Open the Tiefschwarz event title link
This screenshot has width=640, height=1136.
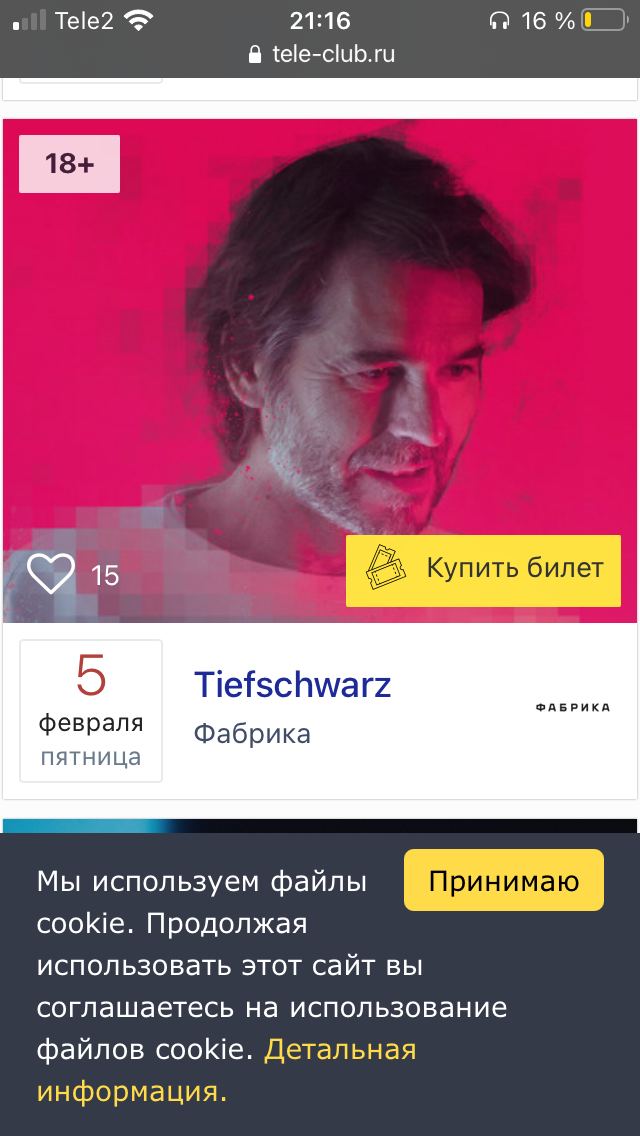click(292, 685)
